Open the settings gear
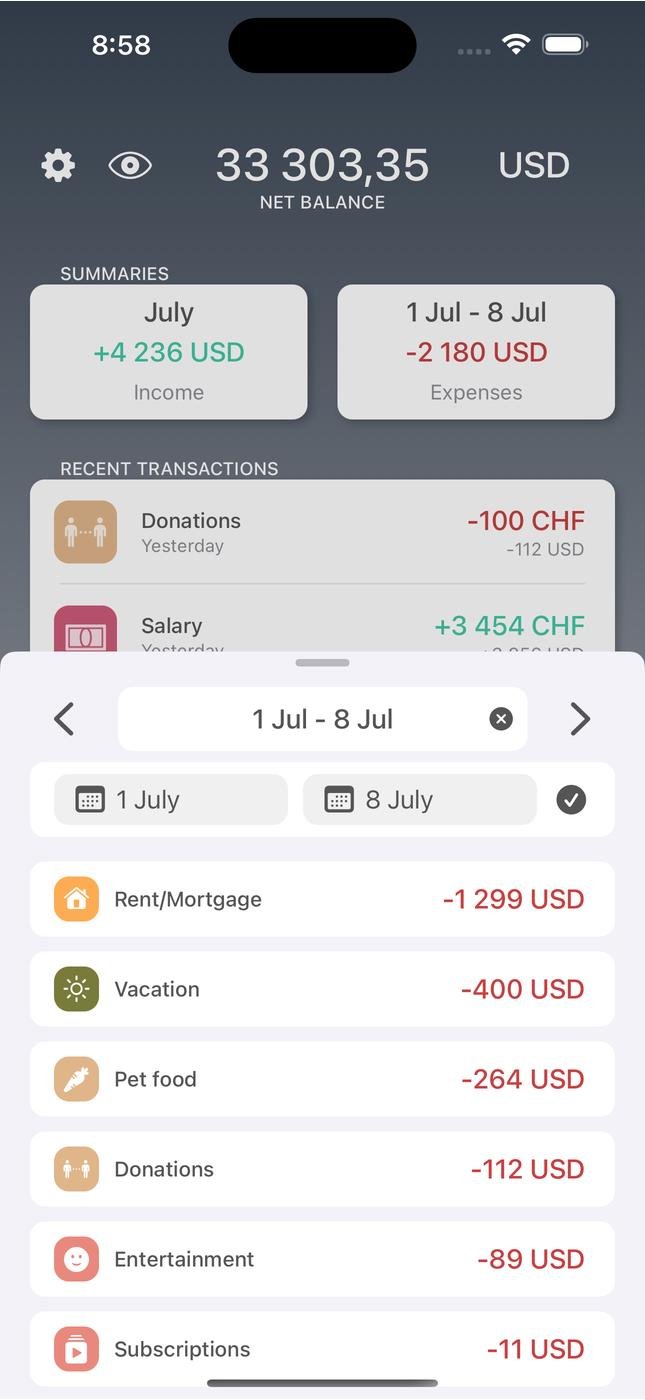645x1400 pixels. click(58, 165)
